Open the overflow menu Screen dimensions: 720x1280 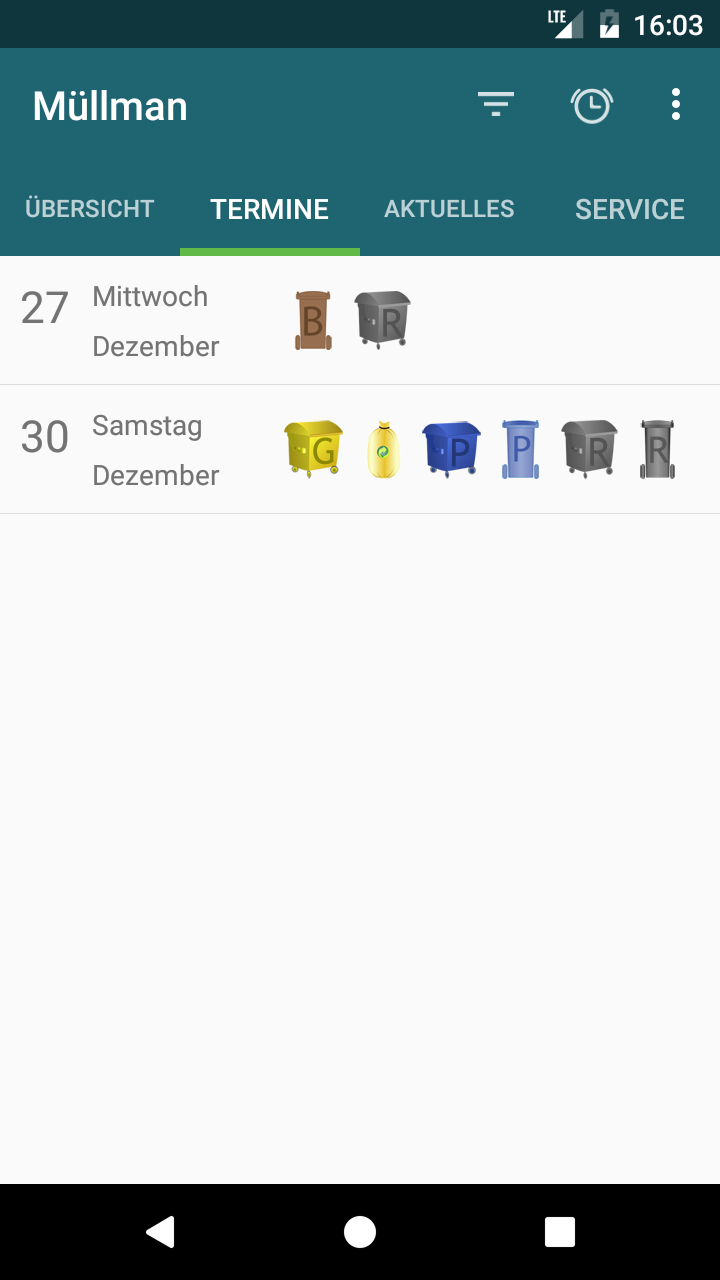pyautogui.click(x=676, y=105)
